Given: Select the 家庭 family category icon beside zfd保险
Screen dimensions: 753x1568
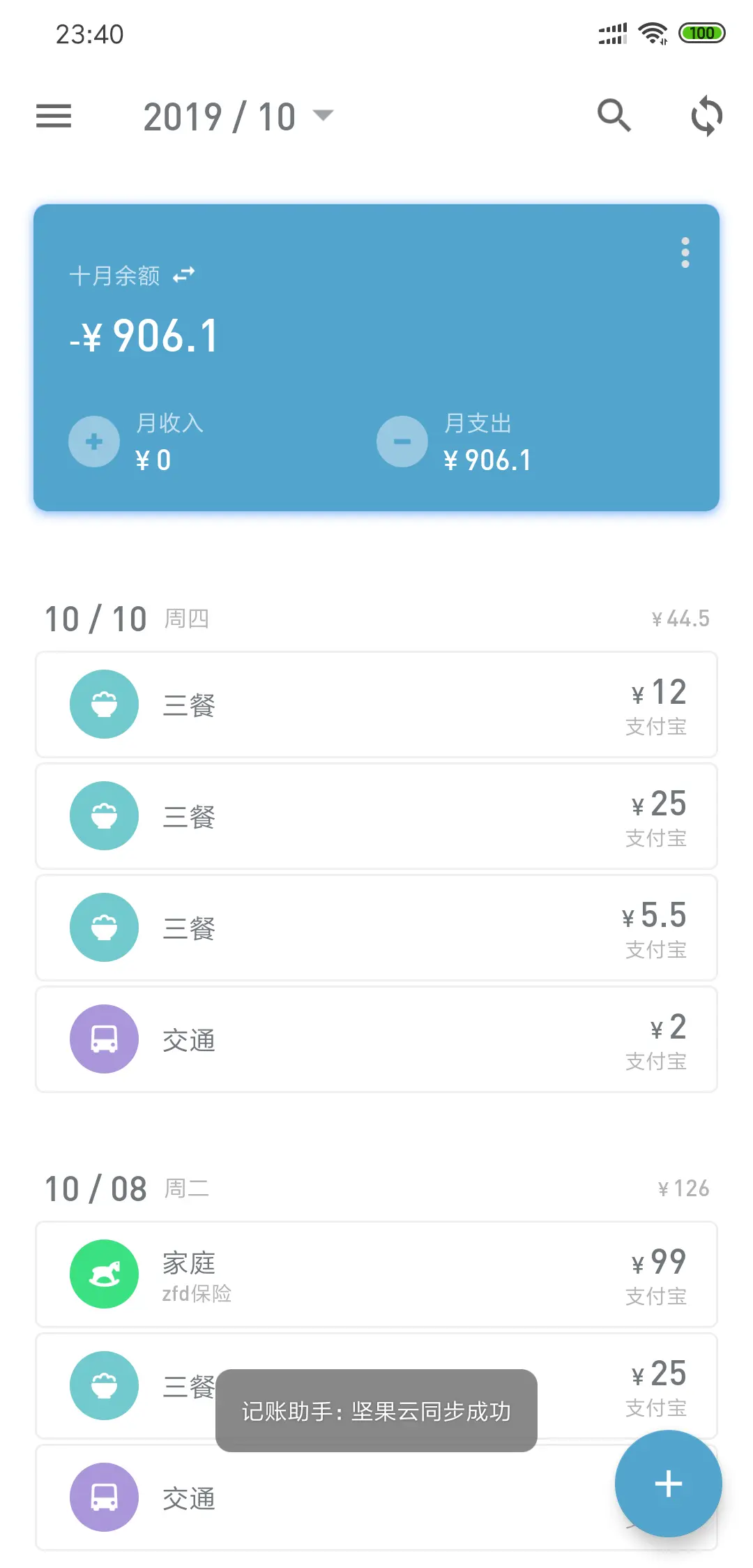Looking at the screenshot, I should pos(104,1274).
